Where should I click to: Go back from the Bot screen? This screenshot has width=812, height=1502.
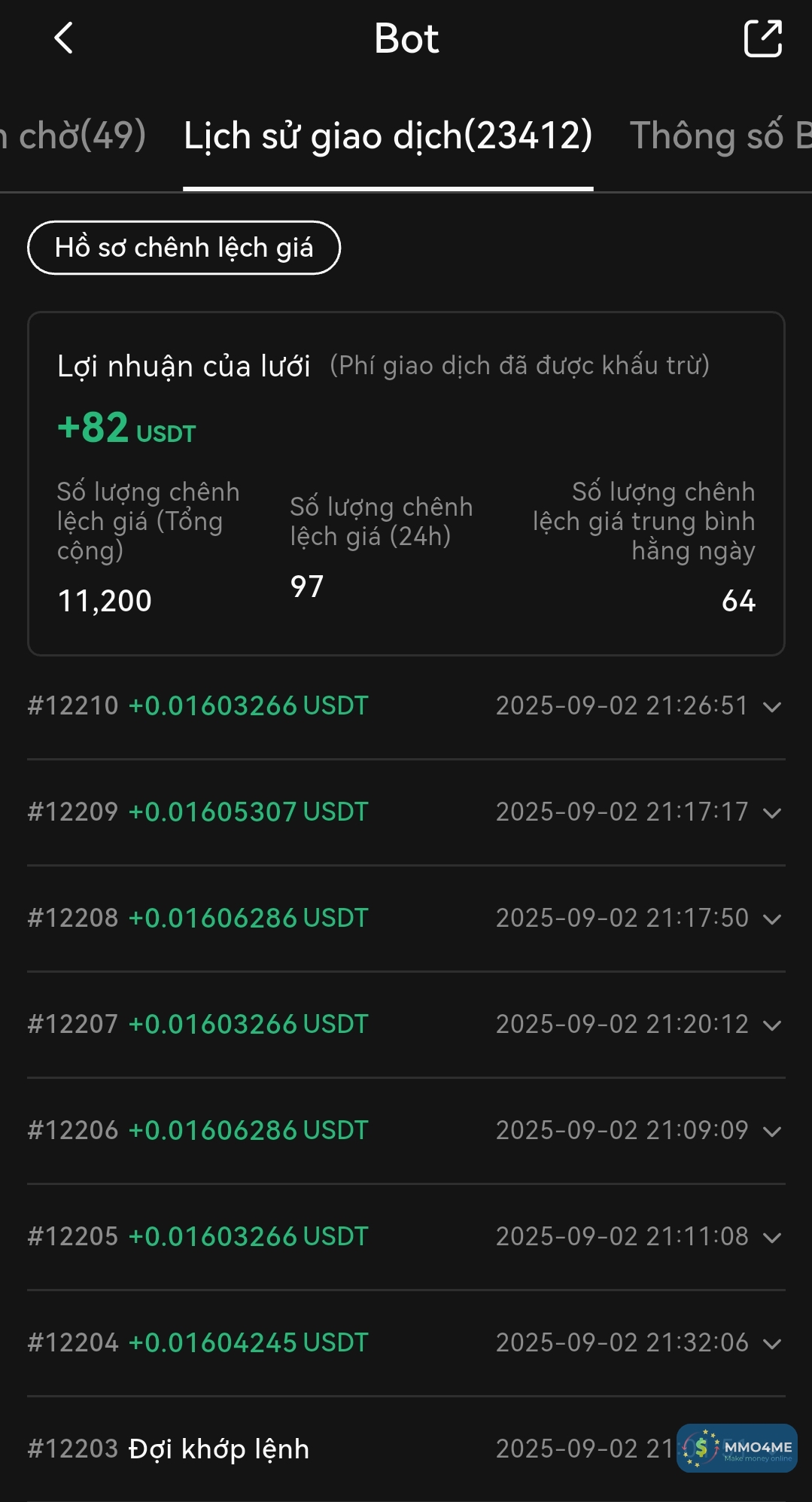tap(64, 38)
